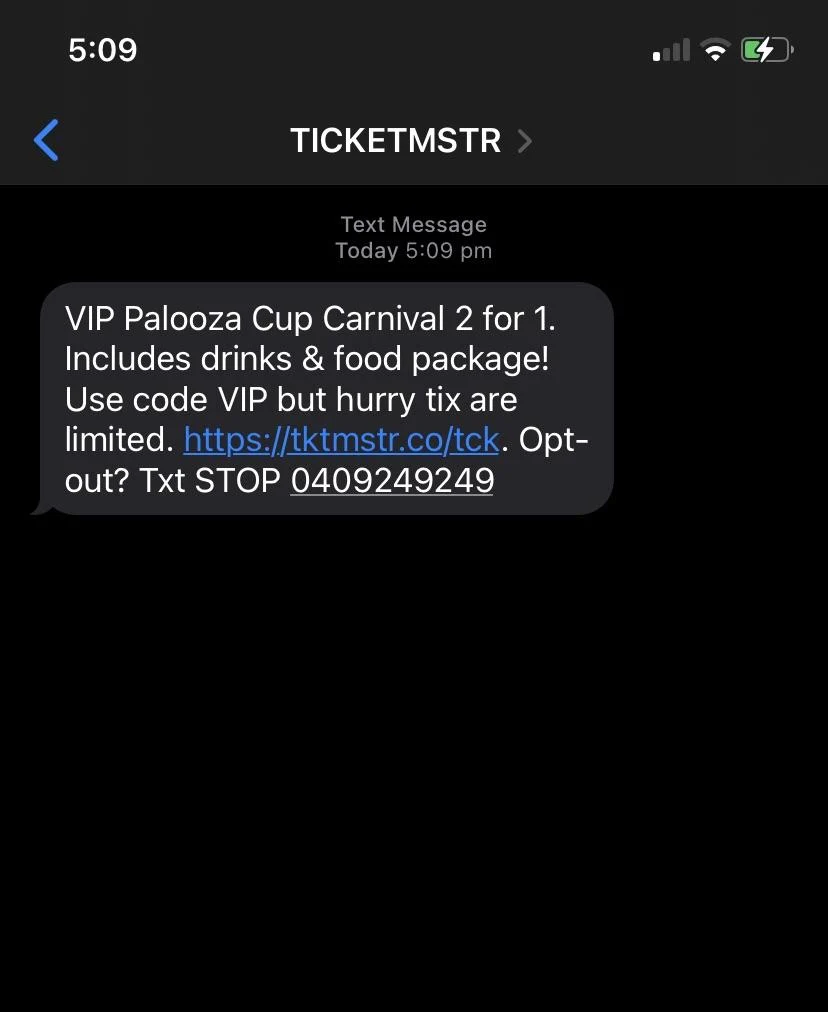Tap the back arrow to return to messages
This screenshot has height=1012, width=828.
pos(46,140)
